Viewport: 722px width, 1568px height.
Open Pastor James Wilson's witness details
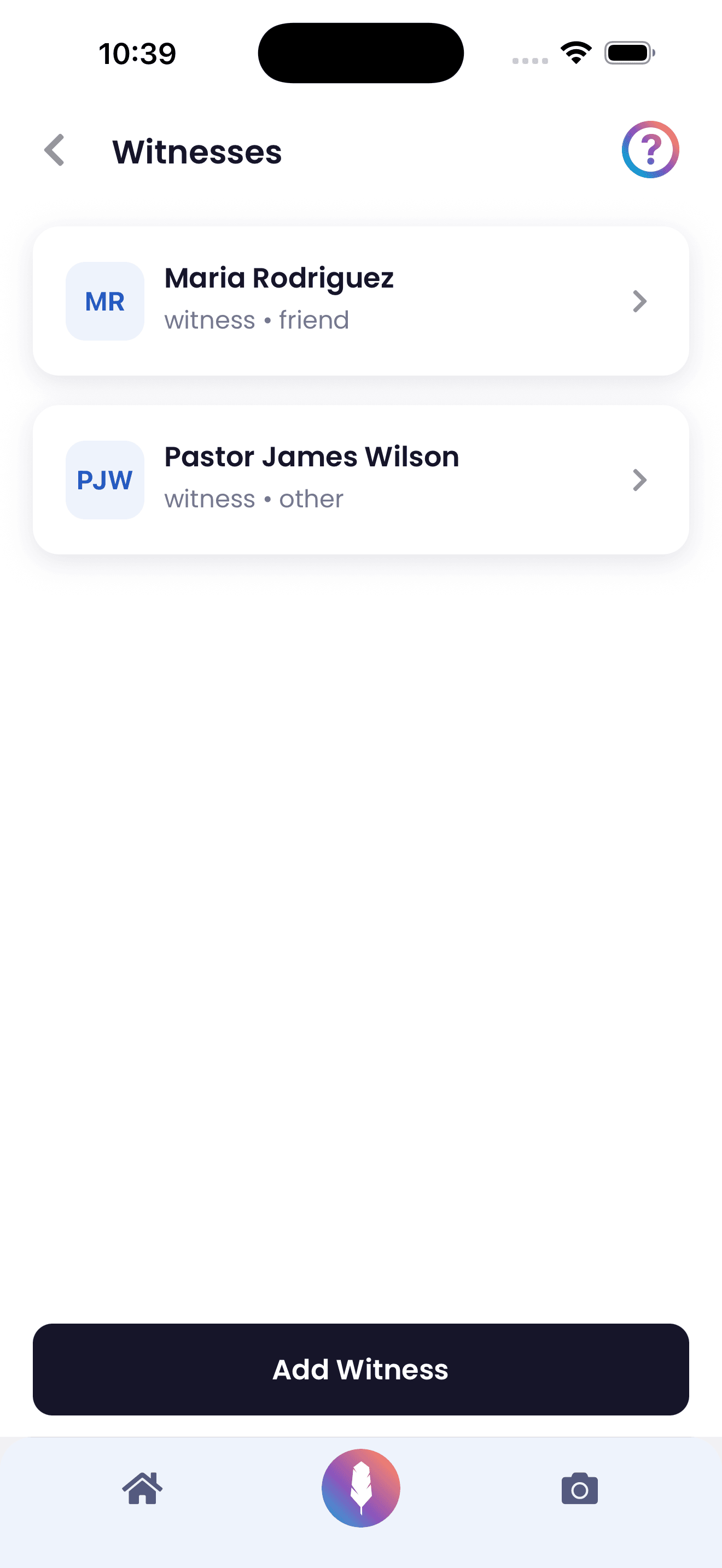[x=360, y=479]
